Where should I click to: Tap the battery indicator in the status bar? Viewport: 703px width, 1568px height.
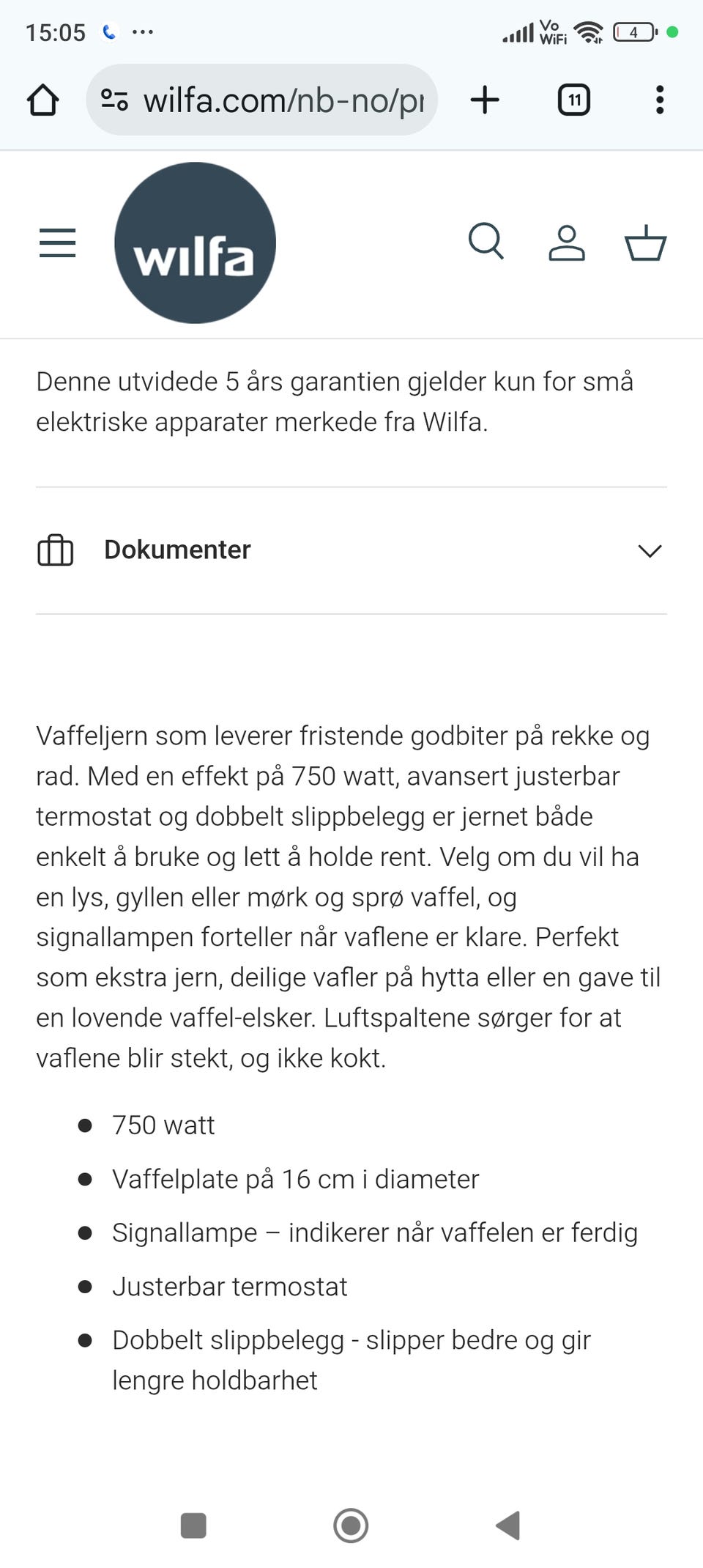click(x=634, y=31)
